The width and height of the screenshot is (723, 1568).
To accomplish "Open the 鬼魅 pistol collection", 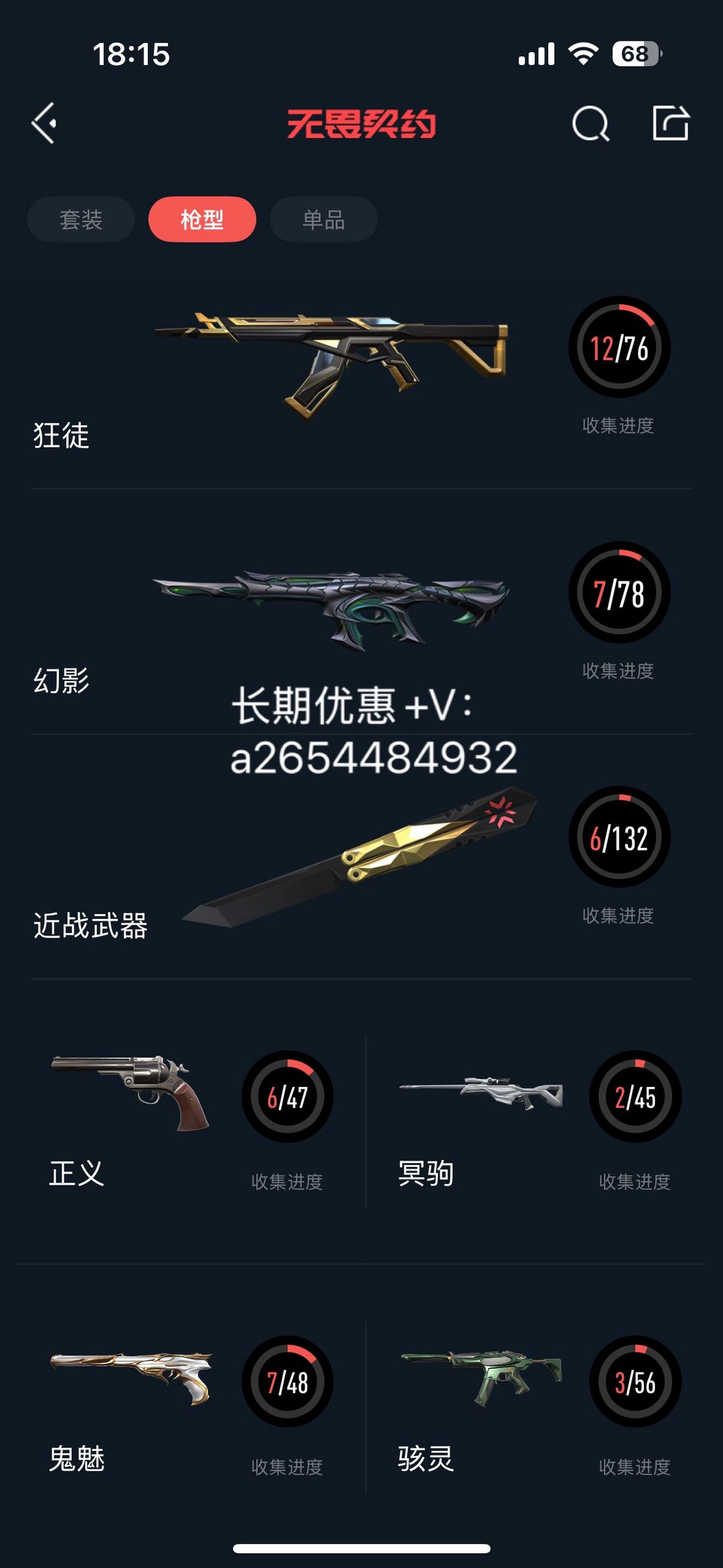I will tap(131, 1380).
